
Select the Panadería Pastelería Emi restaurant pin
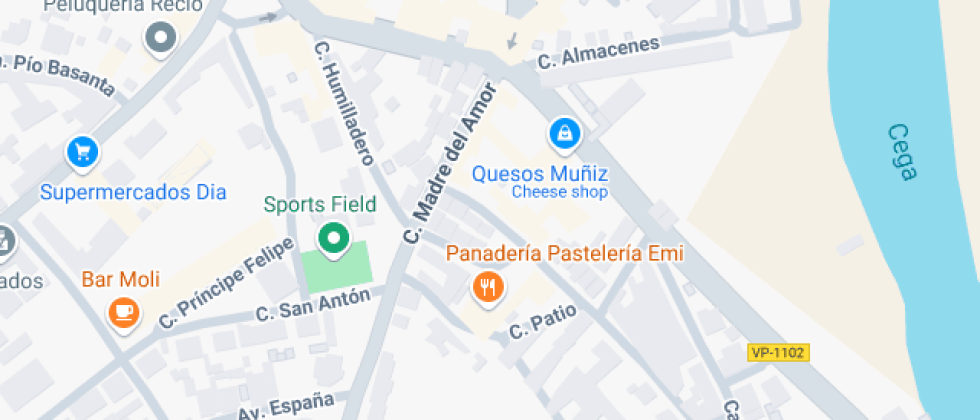488,288
